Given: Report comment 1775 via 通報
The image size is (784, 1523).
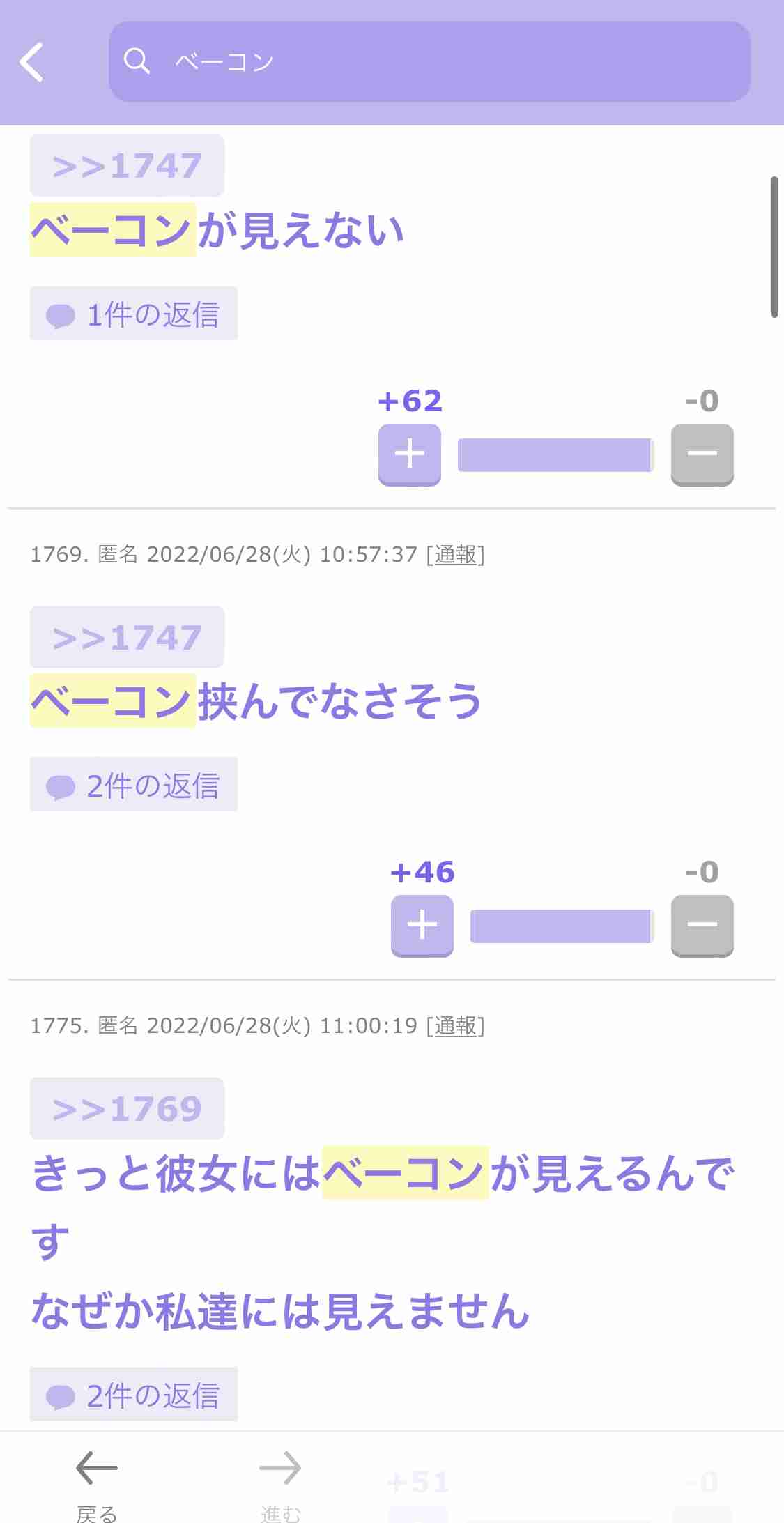Looking at the screenshot, I should click(456, 1026).
